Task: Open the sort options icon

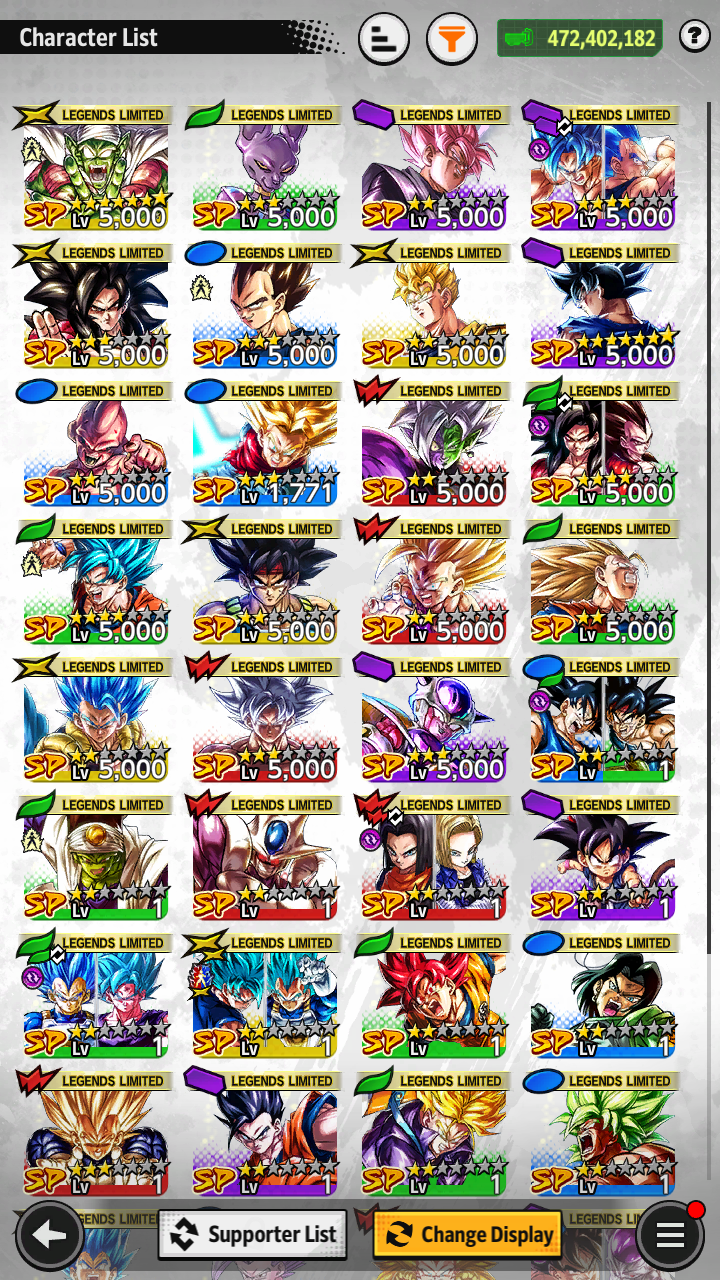Action: click(383, 39)
